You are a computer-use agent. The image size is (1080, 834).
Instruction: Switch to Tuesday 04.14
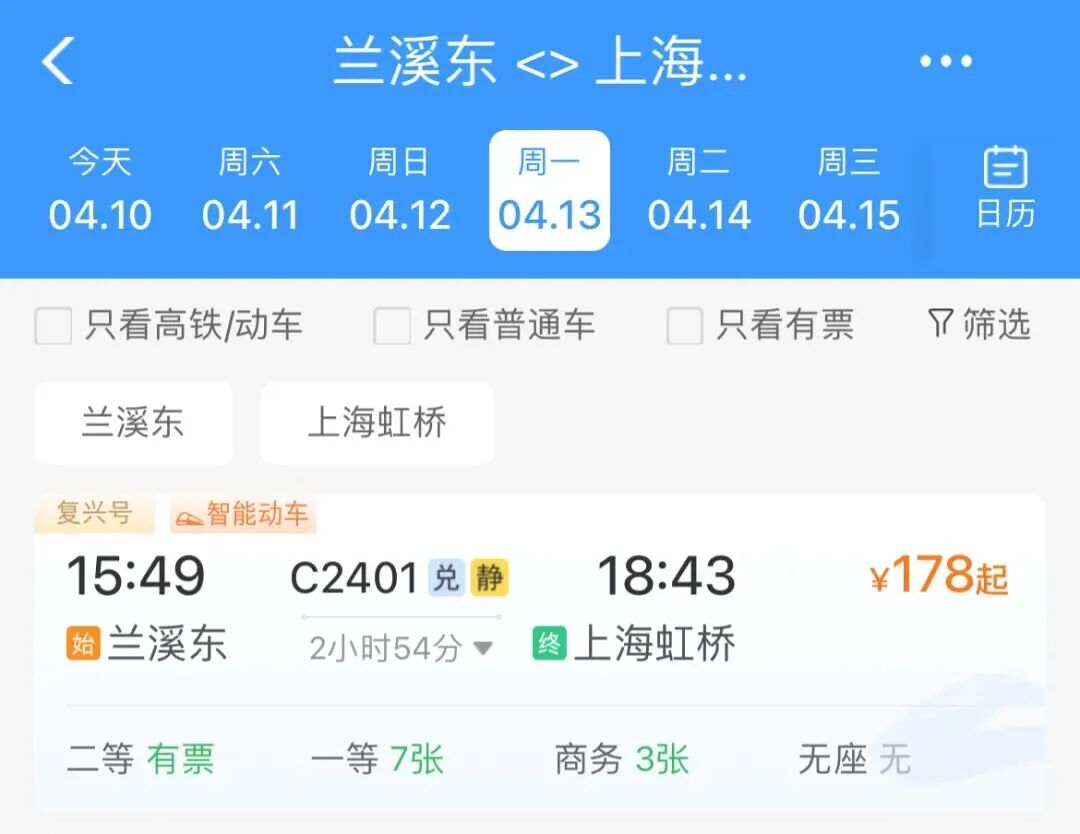[699, 190]
